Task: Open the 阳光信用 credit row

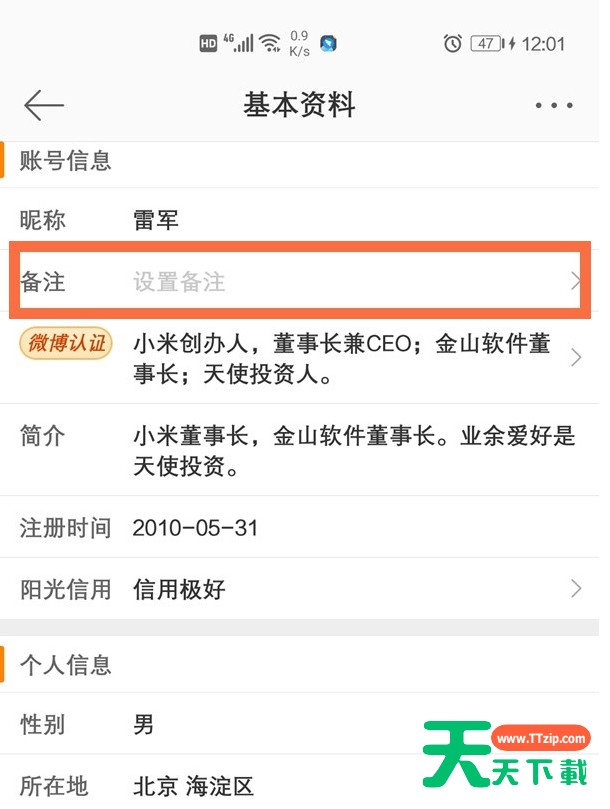Action: (300, 589)
